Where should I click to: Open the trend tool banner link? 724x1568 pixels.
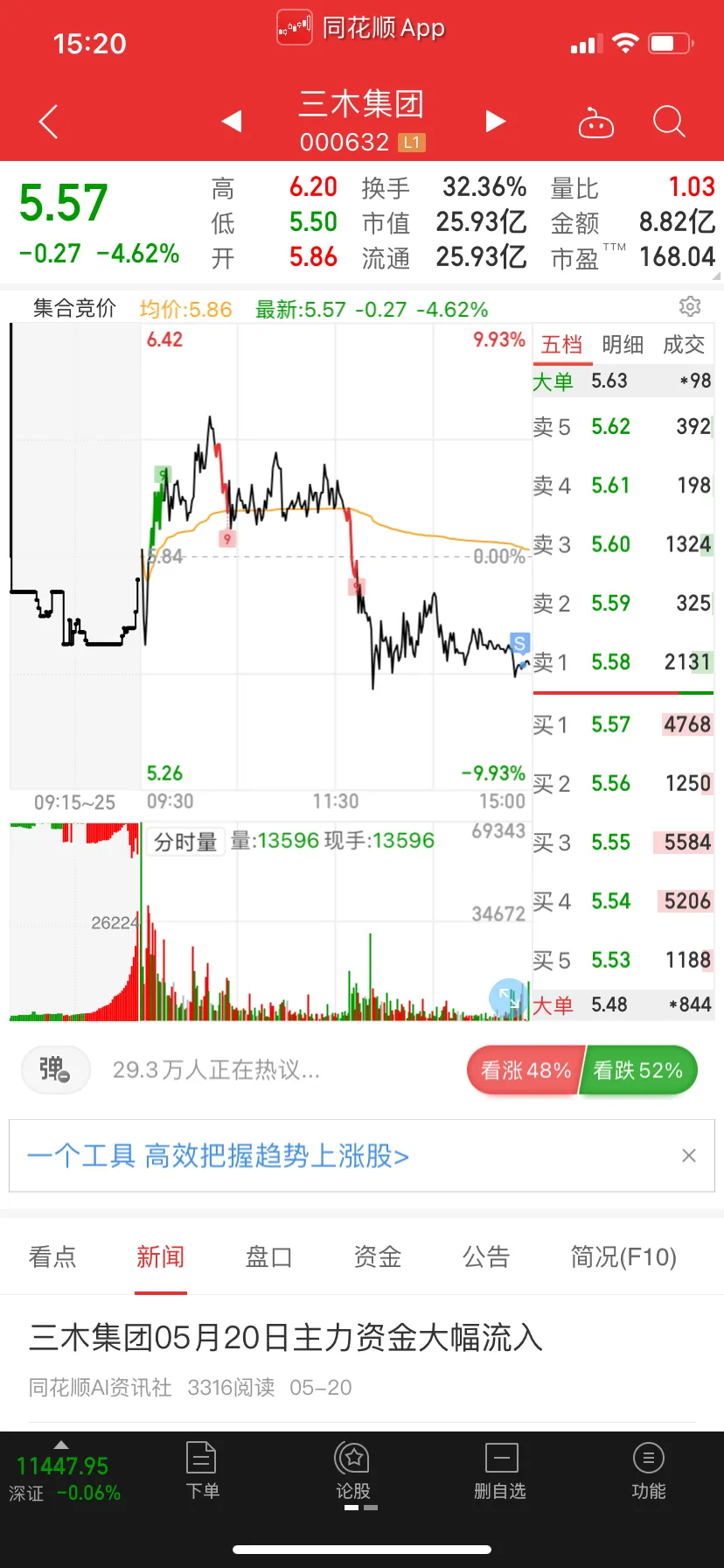tap(219, 1156)
